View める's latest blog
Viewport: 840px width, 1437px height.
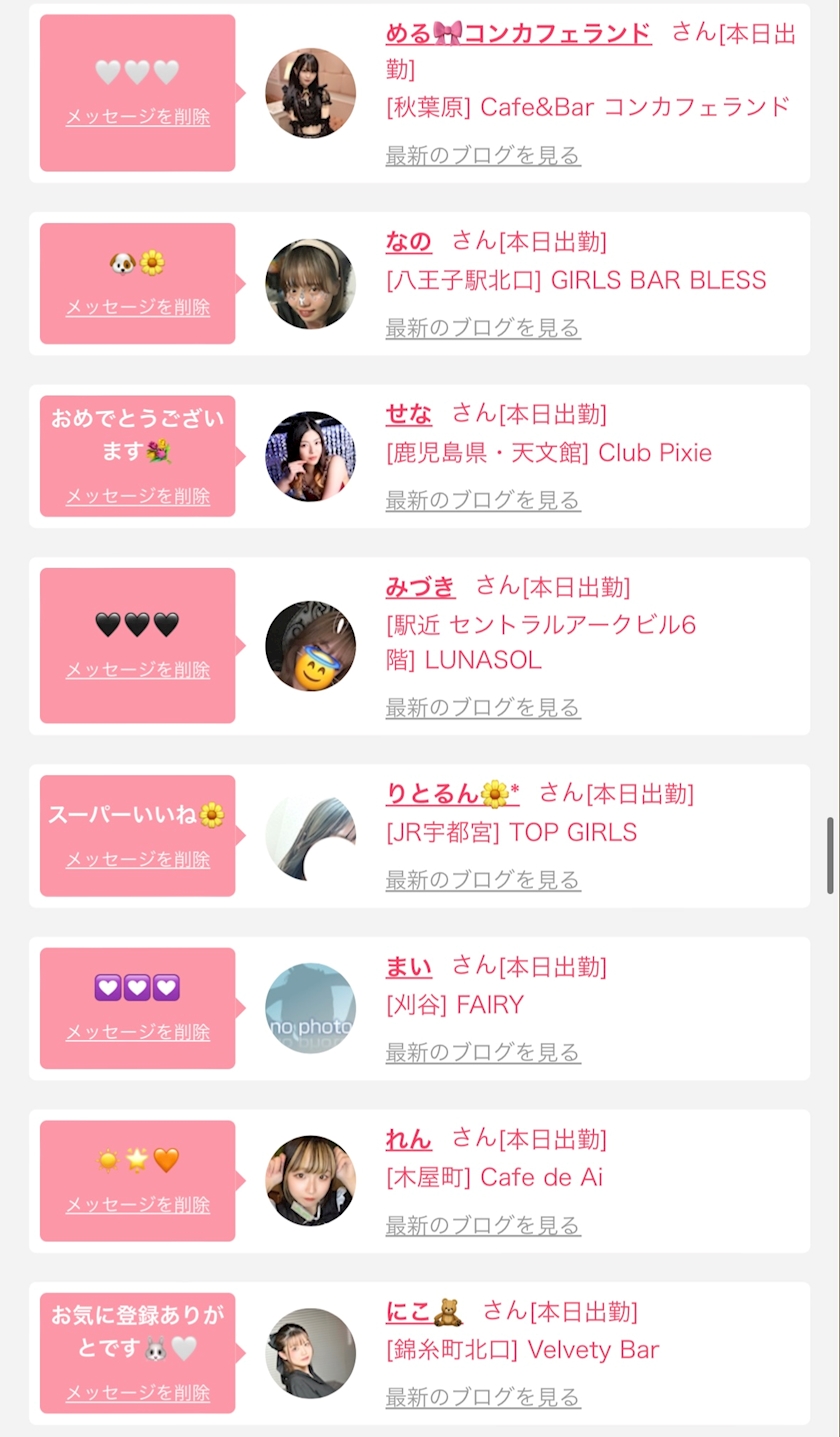point(483,155)
